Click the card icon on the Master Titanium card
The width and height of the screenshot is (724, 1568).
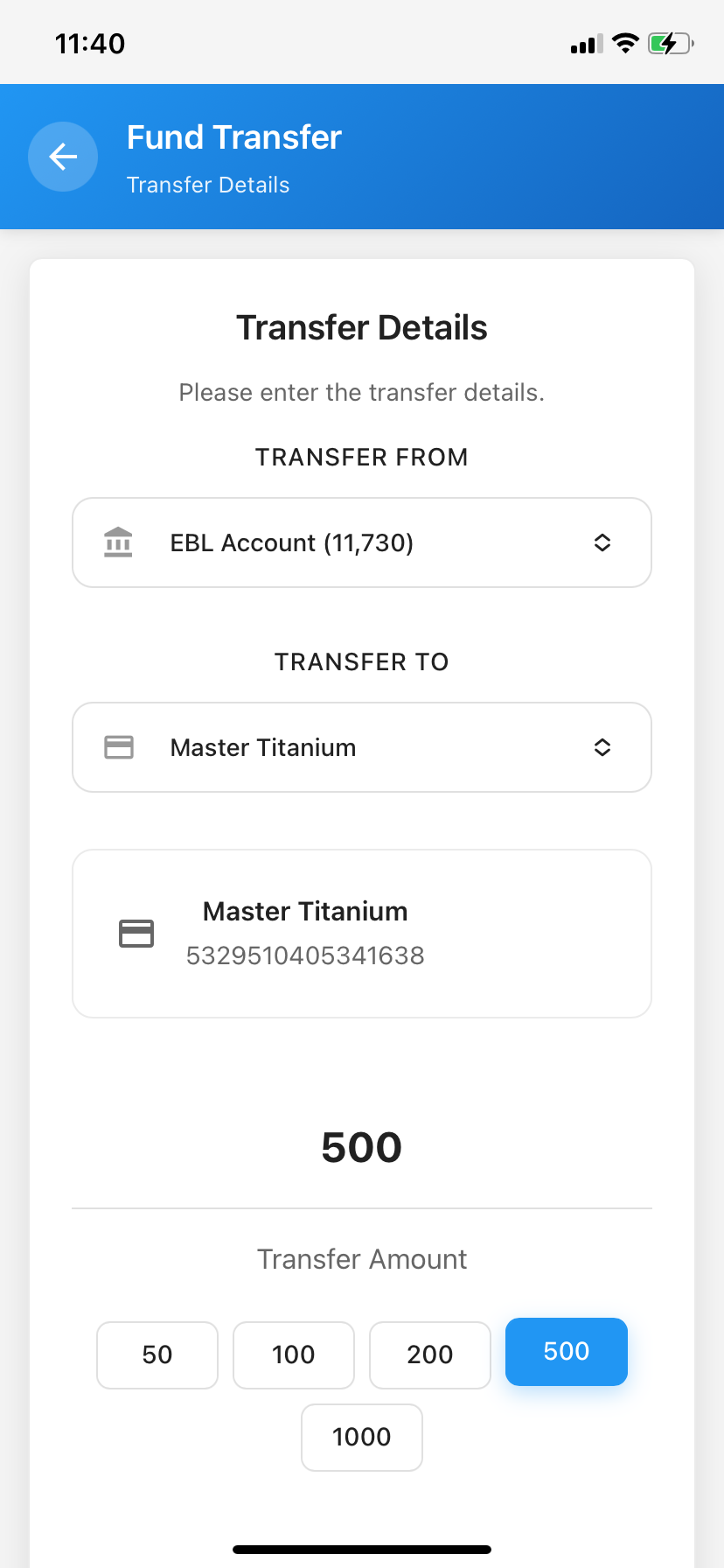(136, 933)
